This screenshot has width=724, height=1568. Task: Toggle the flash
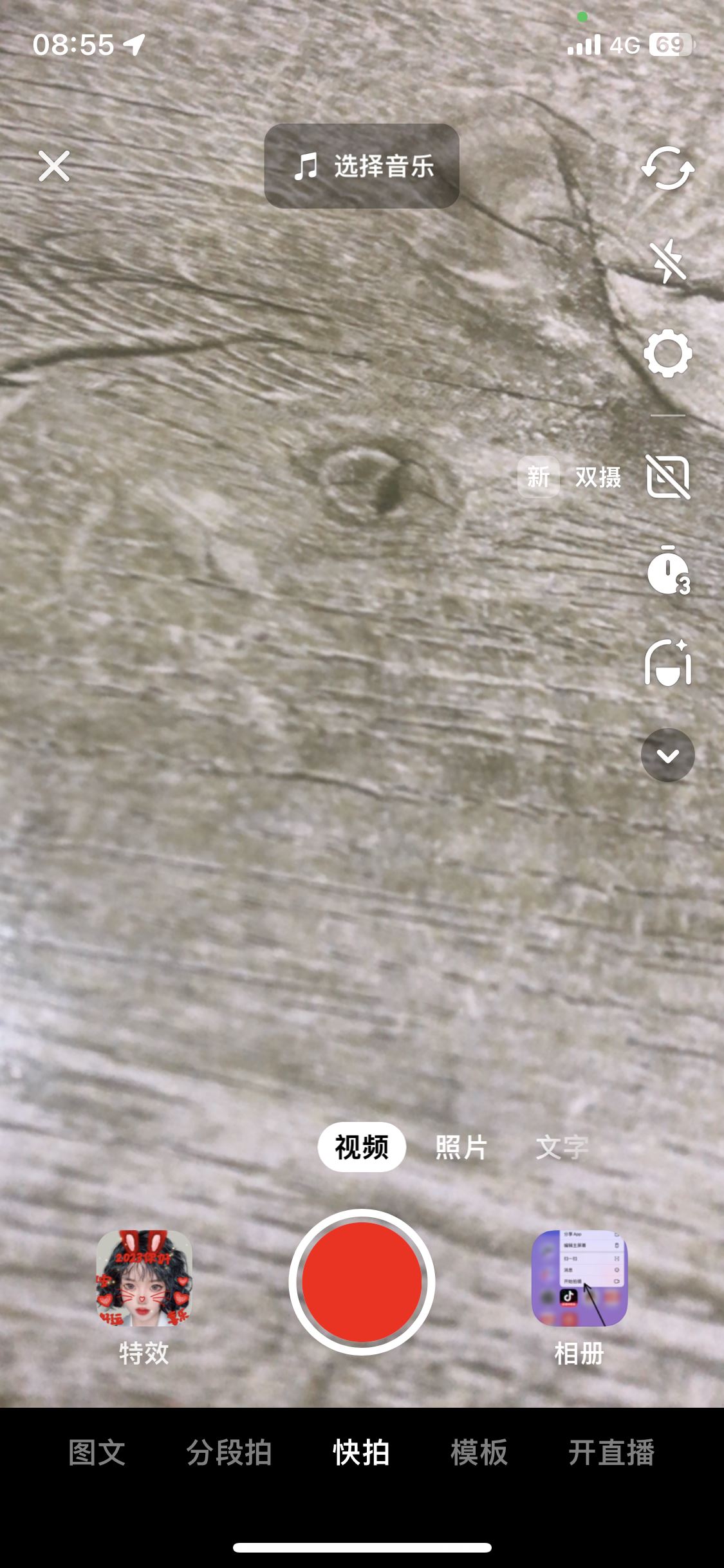click(668, 261)
